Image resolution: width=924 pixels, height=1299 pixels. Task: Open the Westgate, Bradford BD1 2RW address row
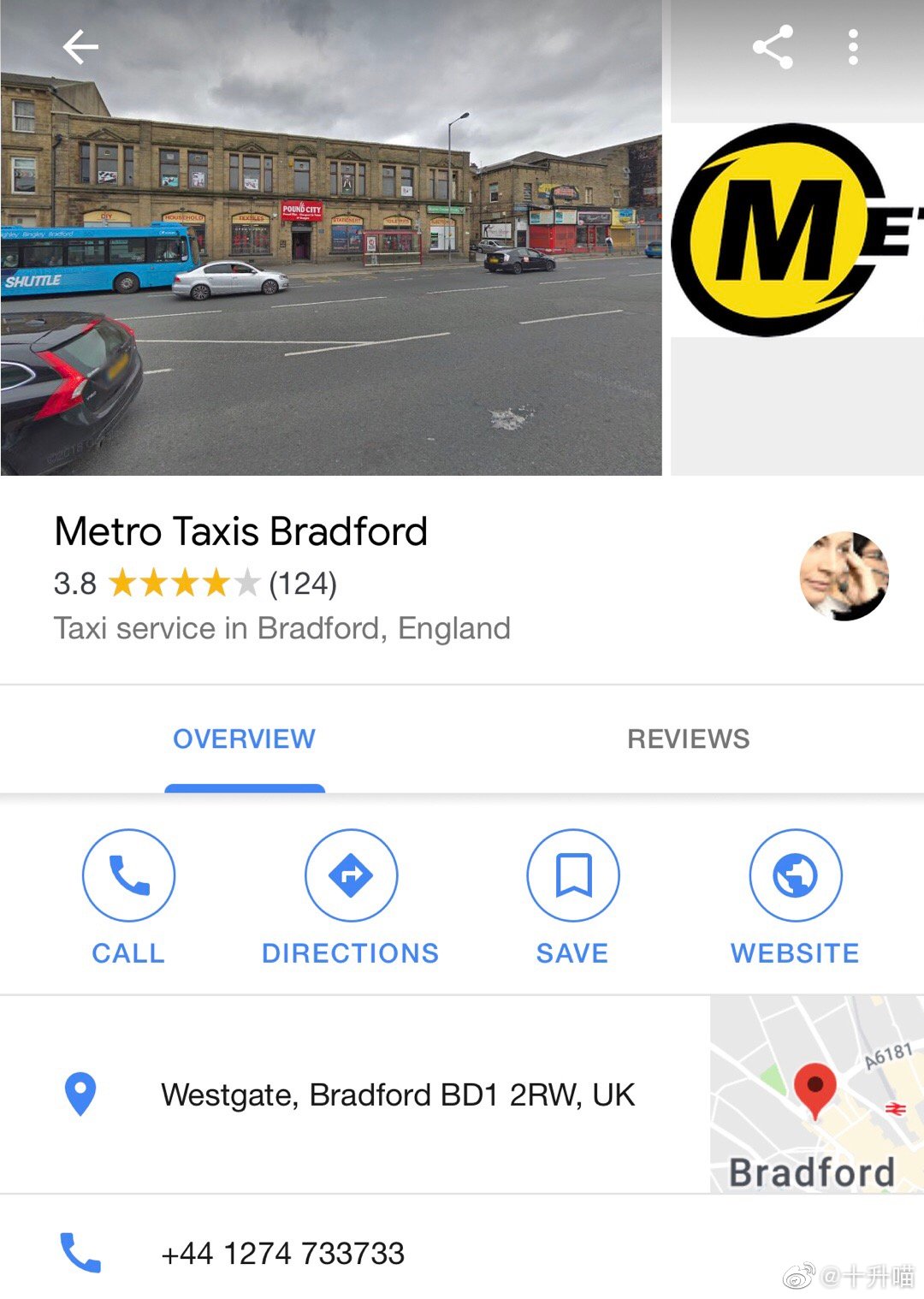[397, 1094]
